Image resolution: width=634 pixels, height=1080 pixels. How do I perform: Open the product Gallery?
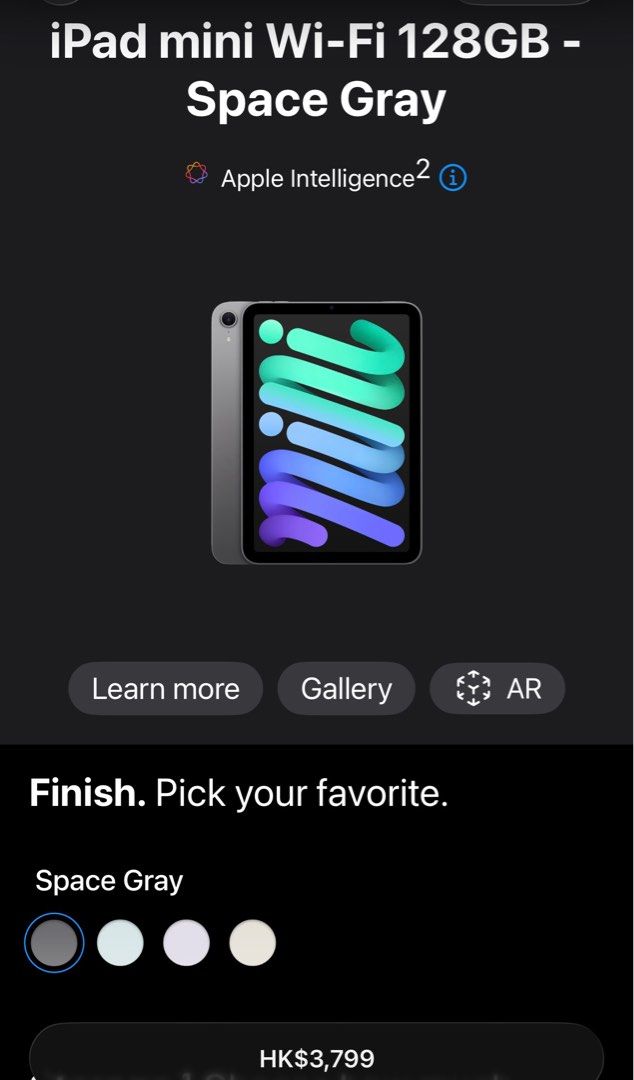point(346,689)
